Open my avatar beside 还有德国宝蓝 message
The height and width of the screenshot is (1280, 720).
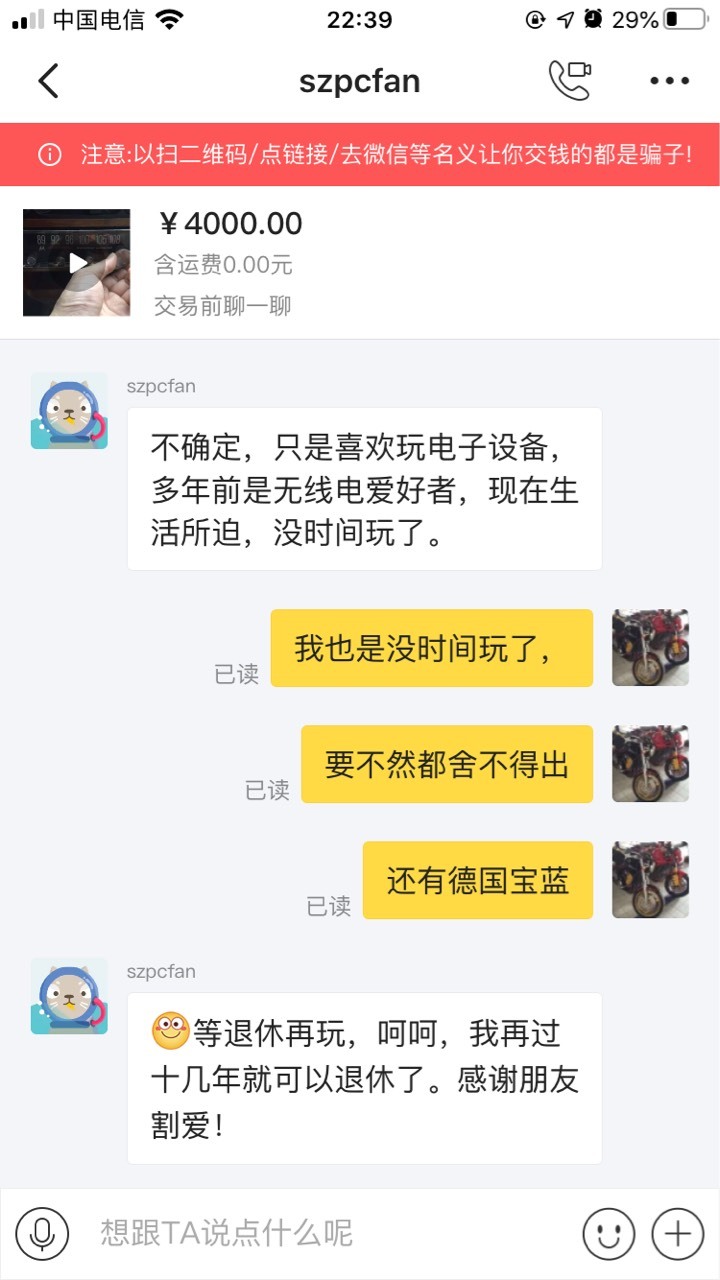tap(650, 879)
